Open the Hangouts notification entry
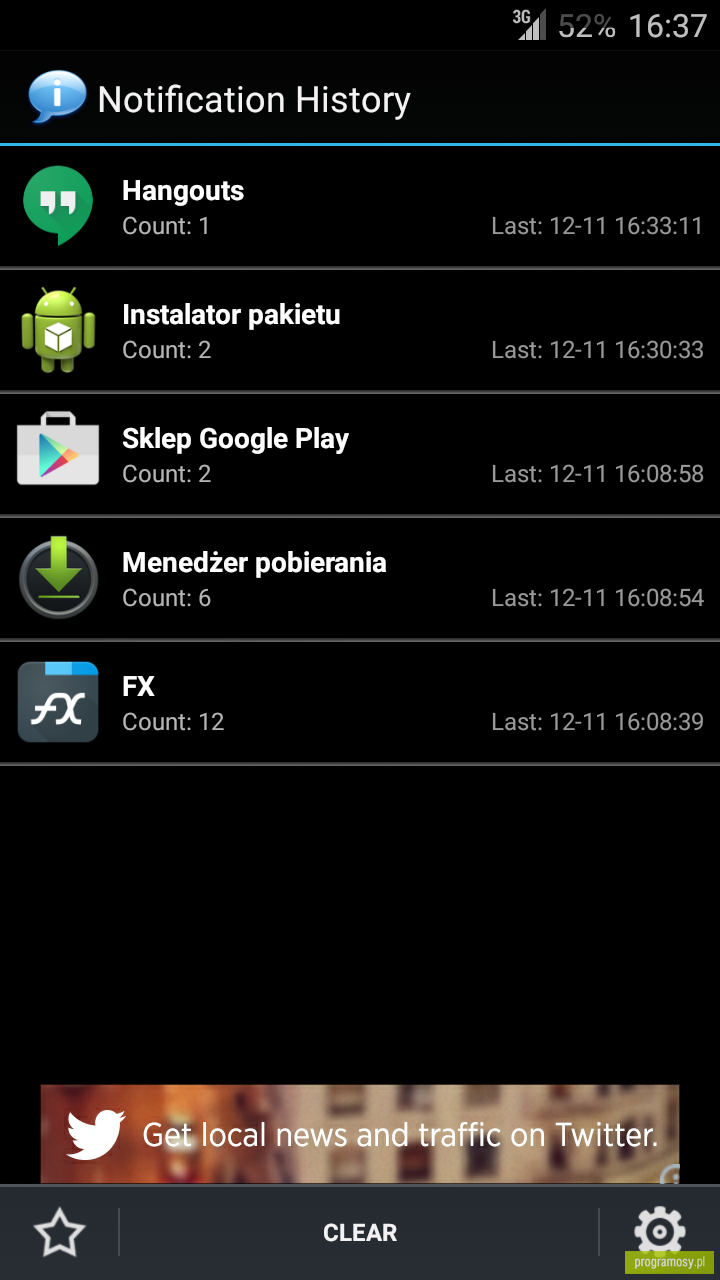This screenshot has width=720, height=1280. [360, 207]
